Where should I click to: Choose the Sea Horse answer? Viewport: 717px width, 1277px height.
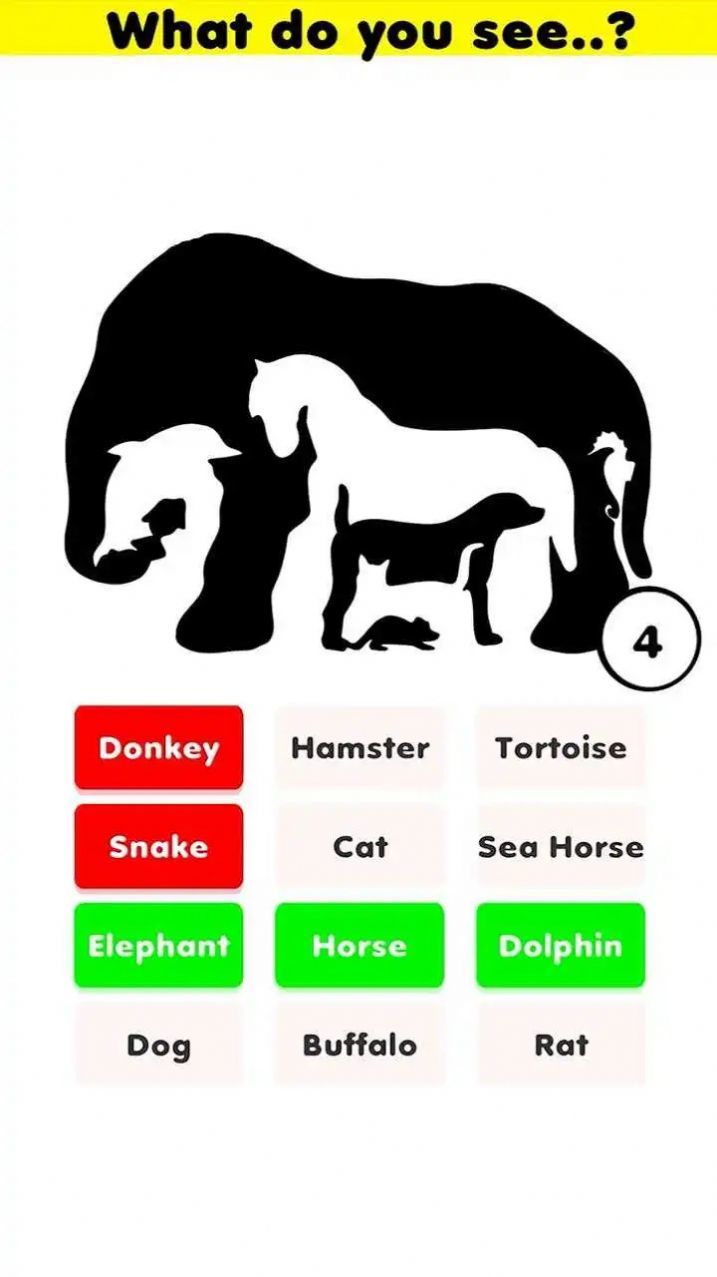560,847
